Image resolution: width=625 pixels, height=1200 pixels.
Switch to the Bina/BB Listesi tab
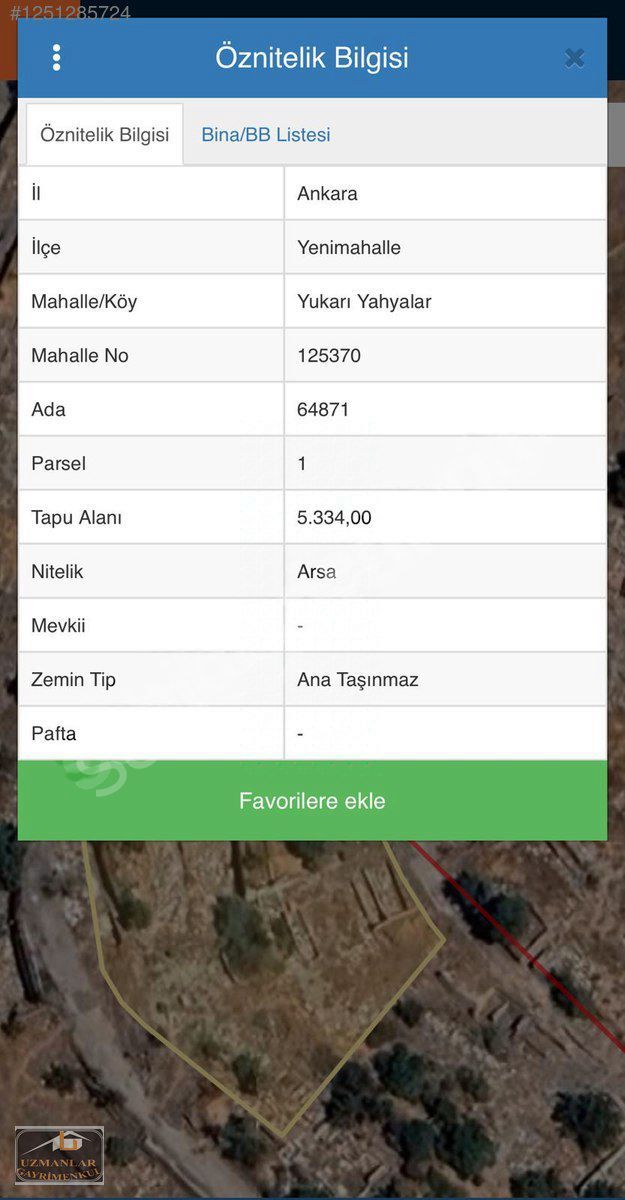pyautogui.click(x=266, y=135)
